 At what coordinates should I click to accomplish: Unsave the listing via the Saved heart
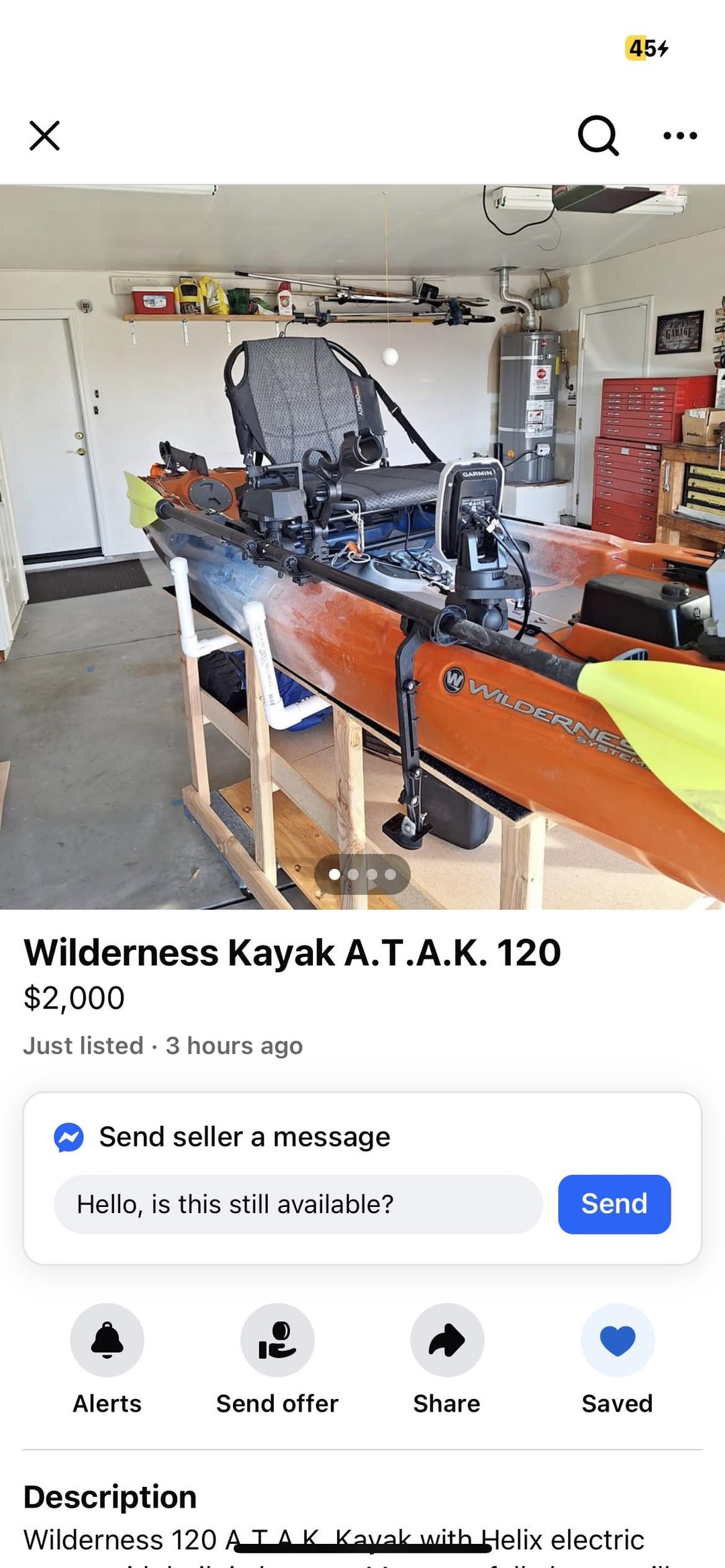(617, 1341)
